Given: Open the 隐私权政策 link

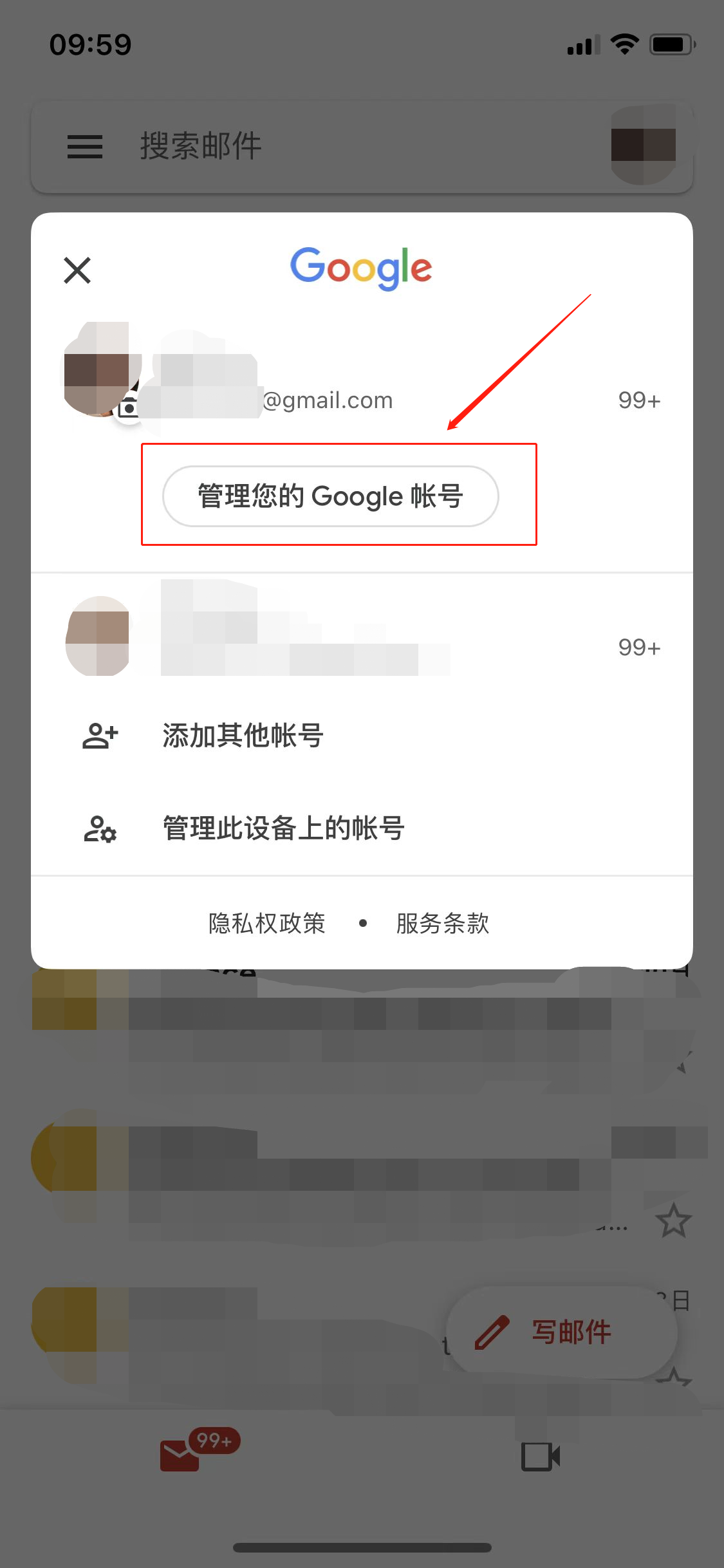Looking at the screenshot, I should pyautogui.click(x=267, y=923).
